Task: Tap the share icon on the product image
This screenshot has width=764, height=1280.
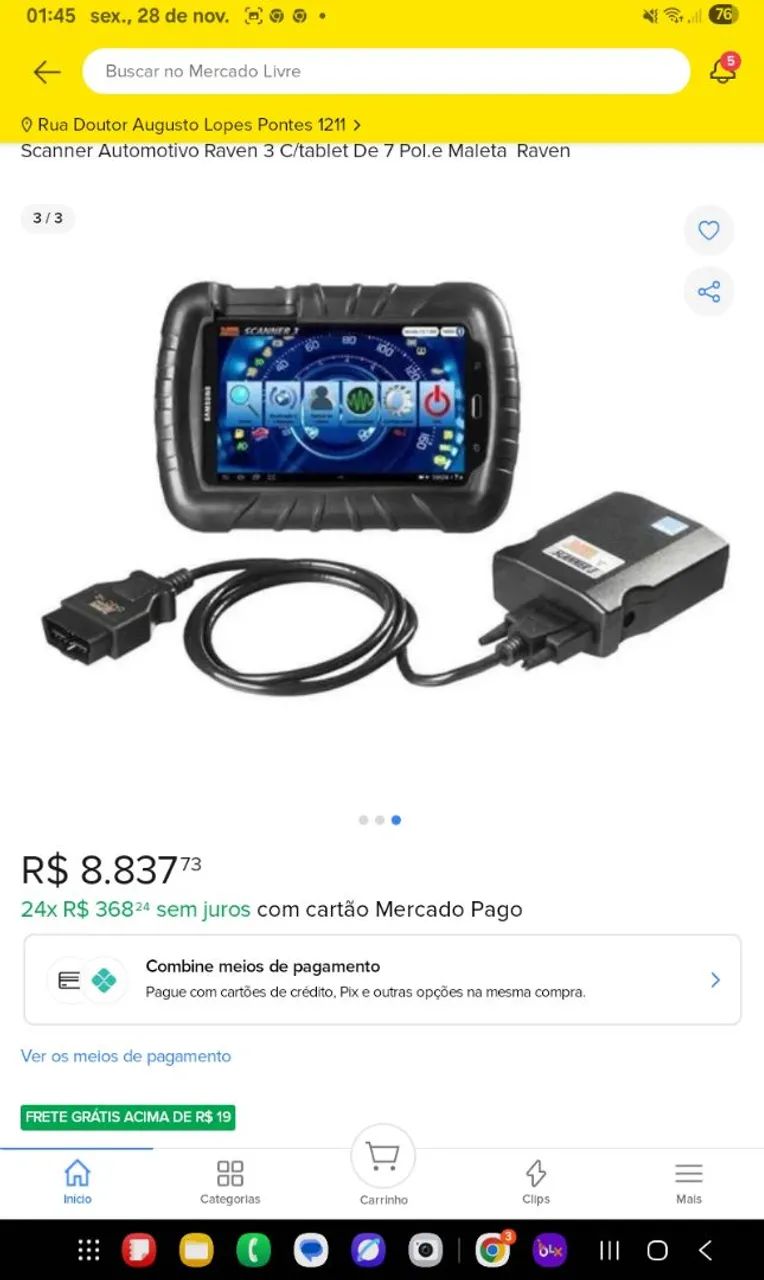Action: [x=709, y=292]
